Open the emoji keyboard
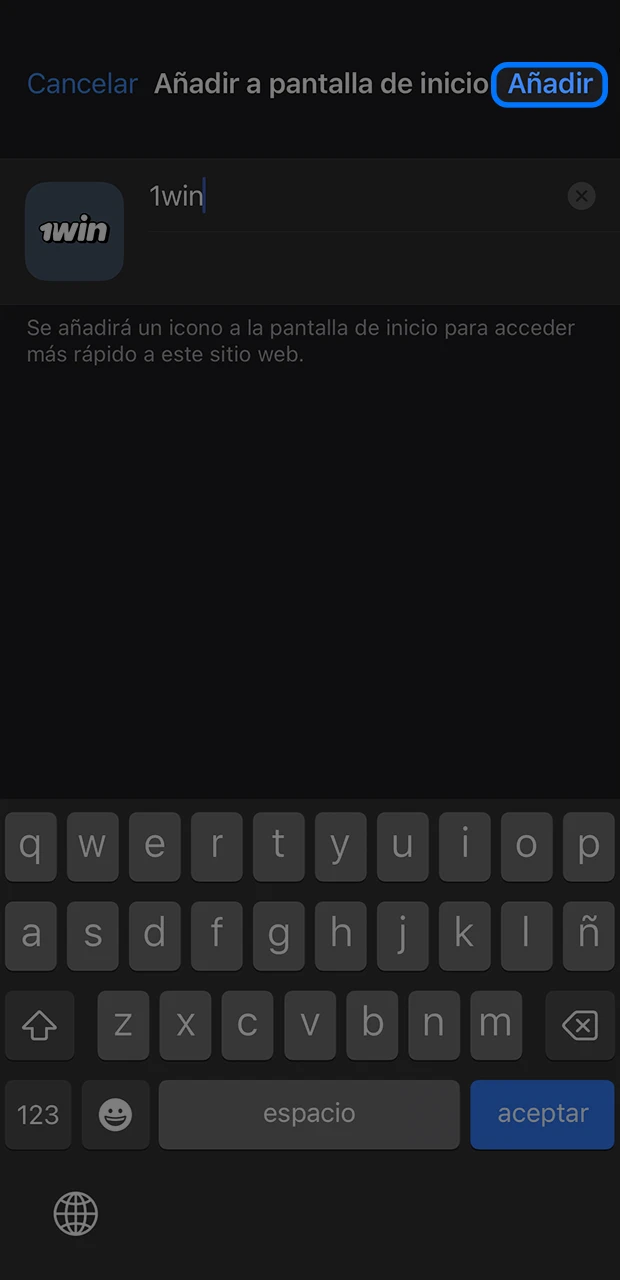 coord(116,1114)
